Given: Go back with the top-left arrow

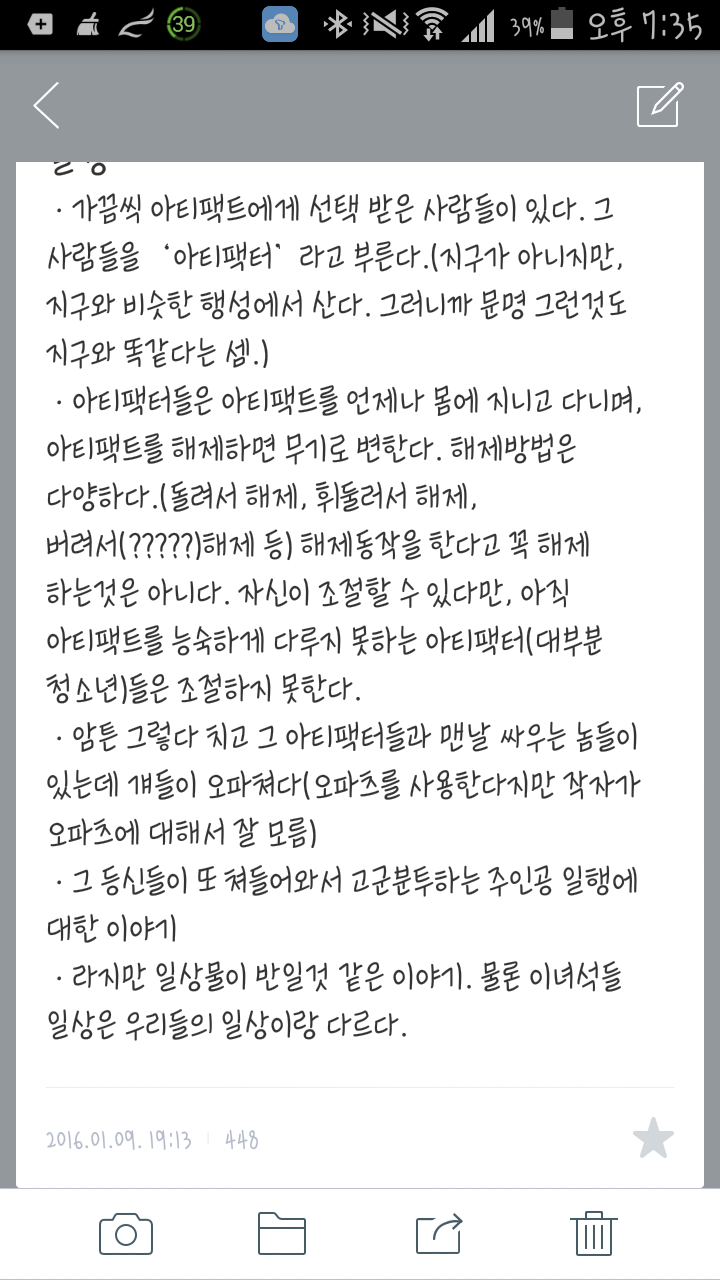Looking at the screenshot, I should (x=46, y=106).
